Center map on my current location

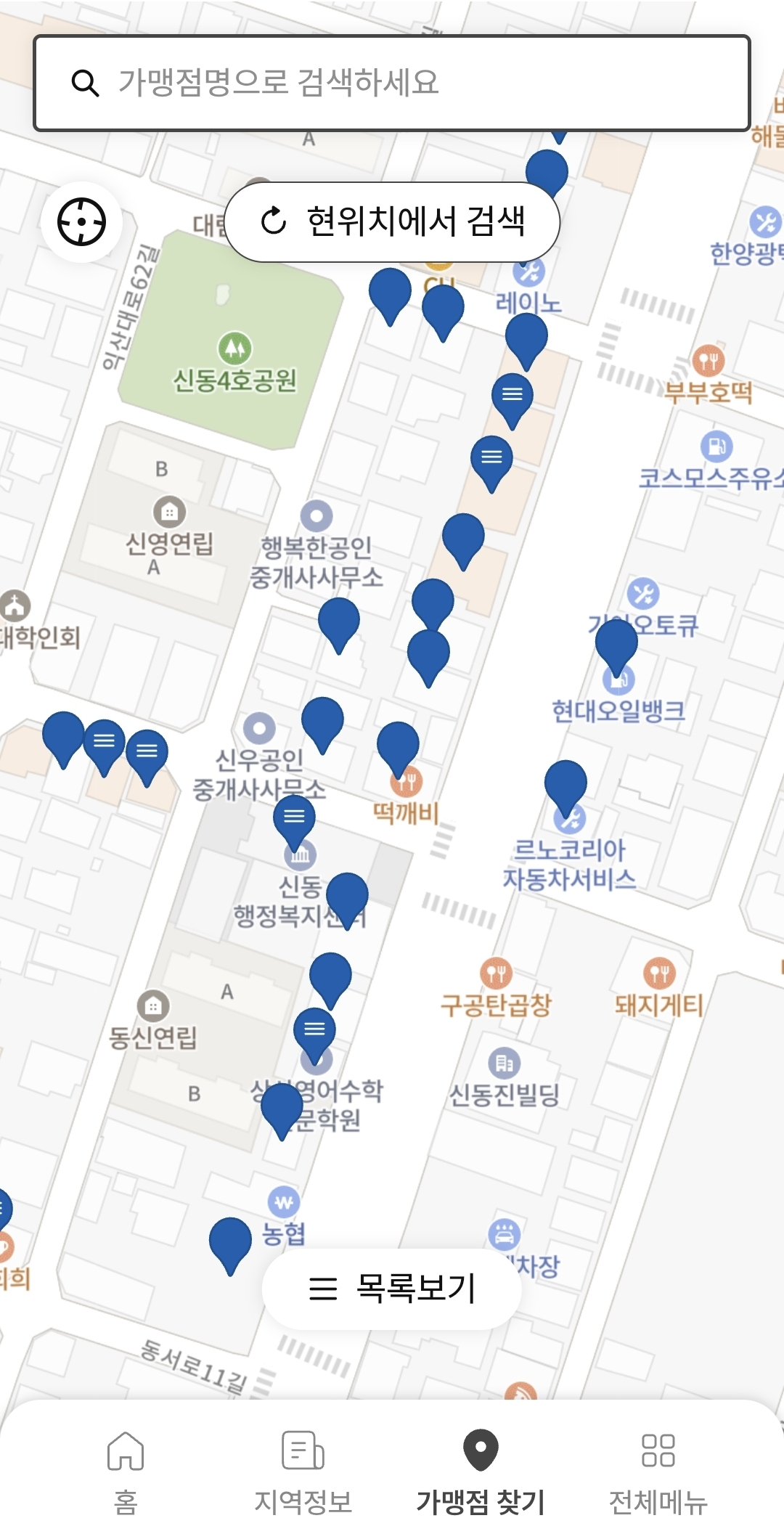81,222
